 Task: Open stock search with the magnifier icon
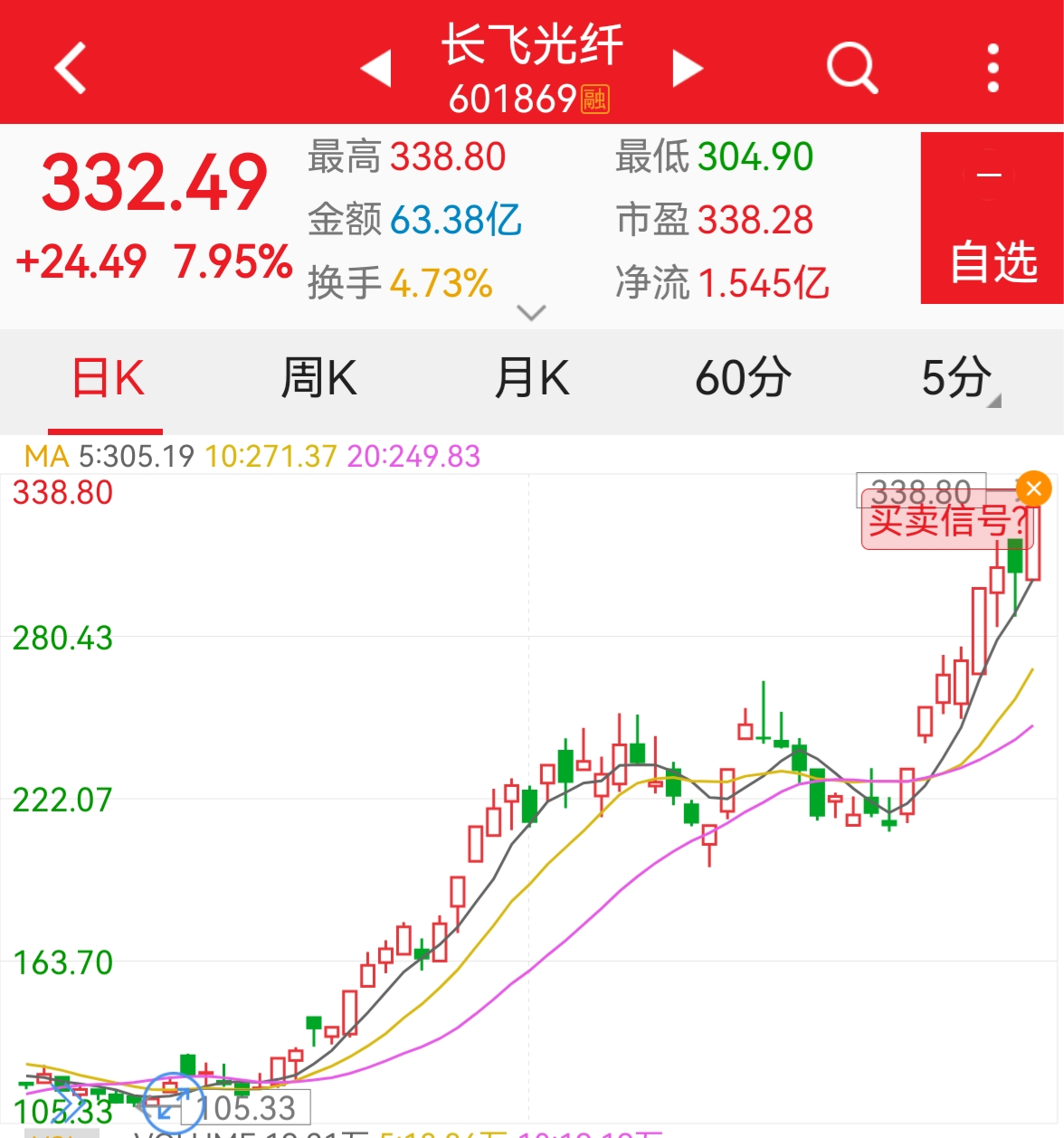[x=851, y=66]
